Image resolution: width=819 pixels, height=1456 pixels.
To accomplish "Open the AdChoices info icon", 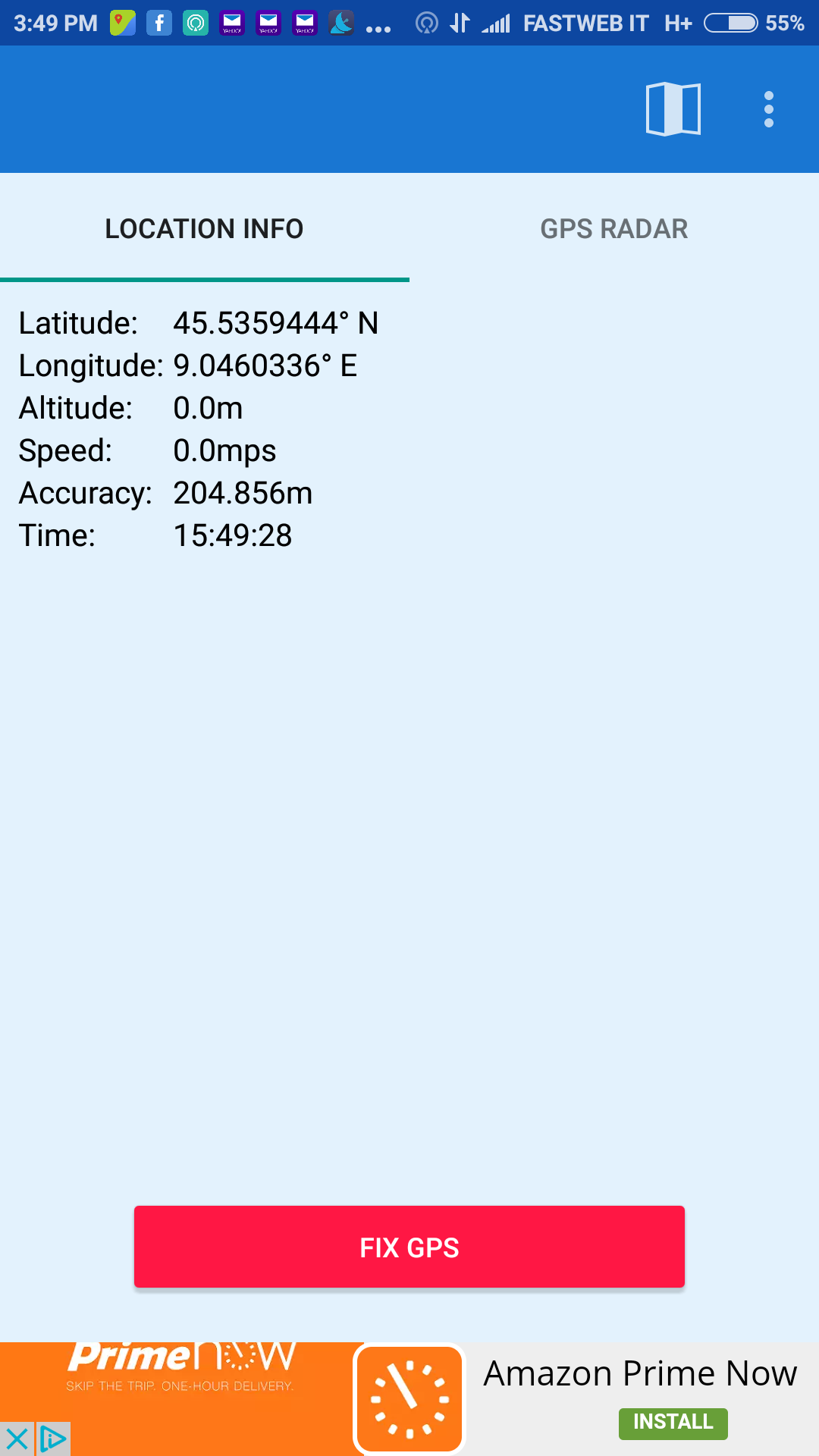I will click(x=53, y=1439).
